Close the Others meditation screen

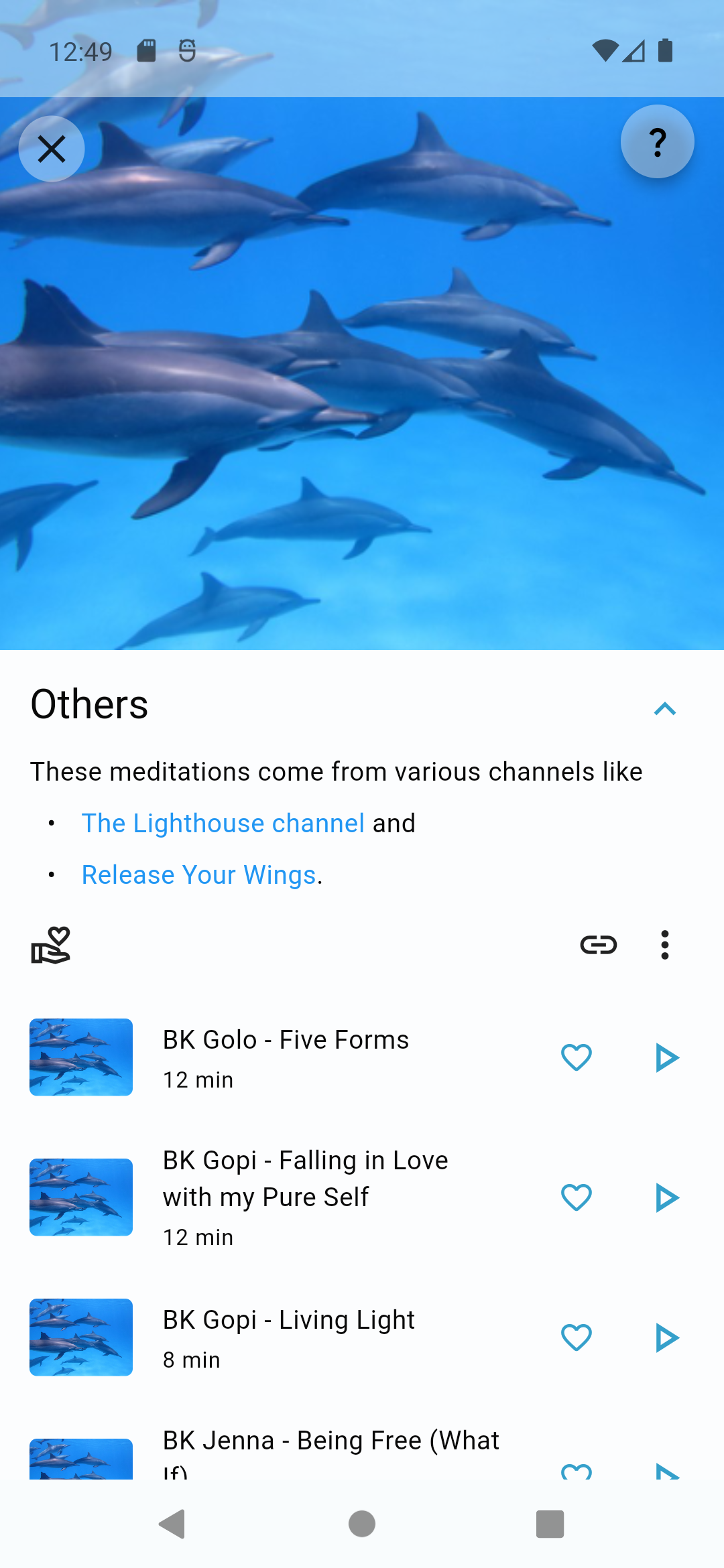pos(52,149)
